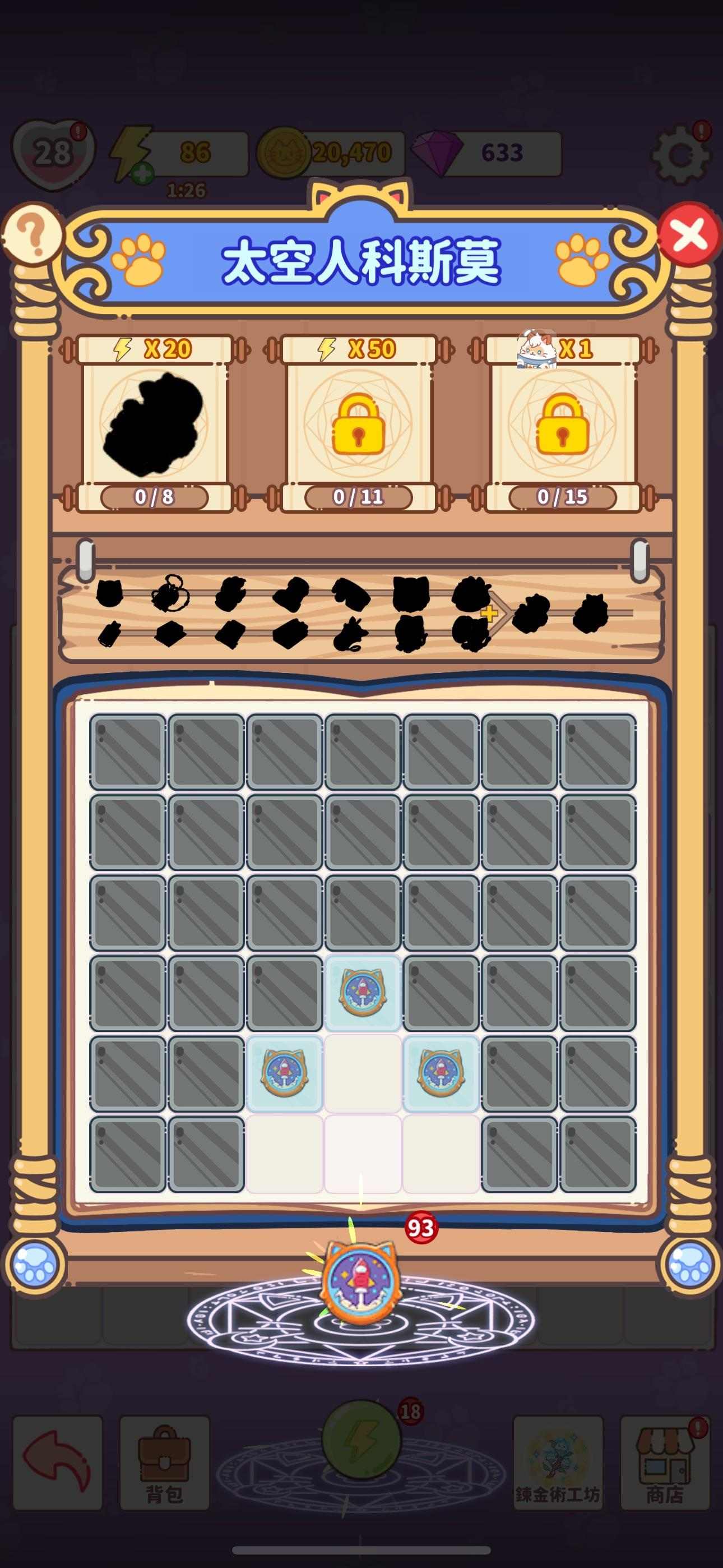Select the locked X50 energy reward scroll
The width and height of the screenshot is (723, 1568).
pyautogui.click(x=359, y=423)
